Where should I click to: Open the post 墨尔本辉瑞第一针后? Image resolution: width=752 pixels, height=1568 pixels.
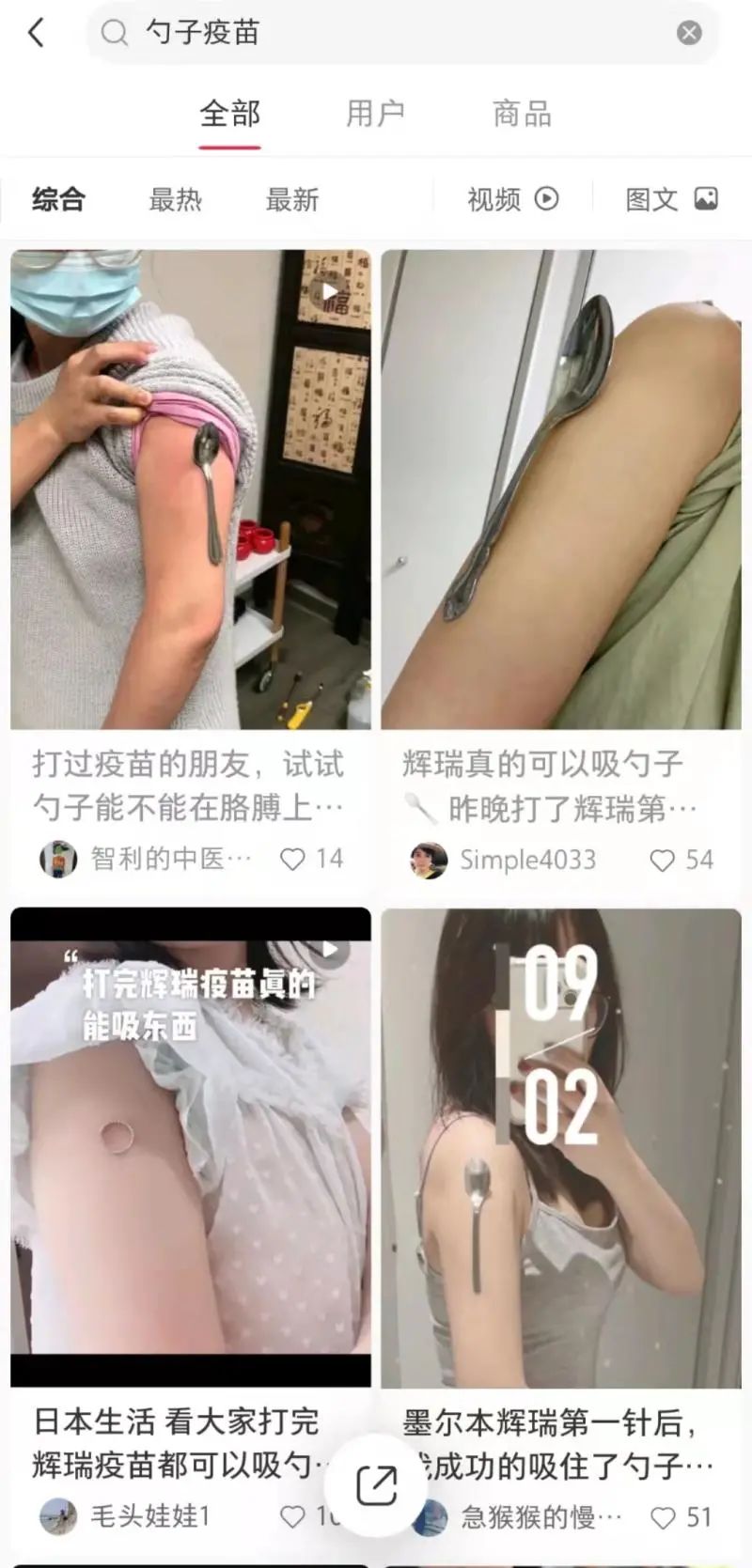[561, 1146]
